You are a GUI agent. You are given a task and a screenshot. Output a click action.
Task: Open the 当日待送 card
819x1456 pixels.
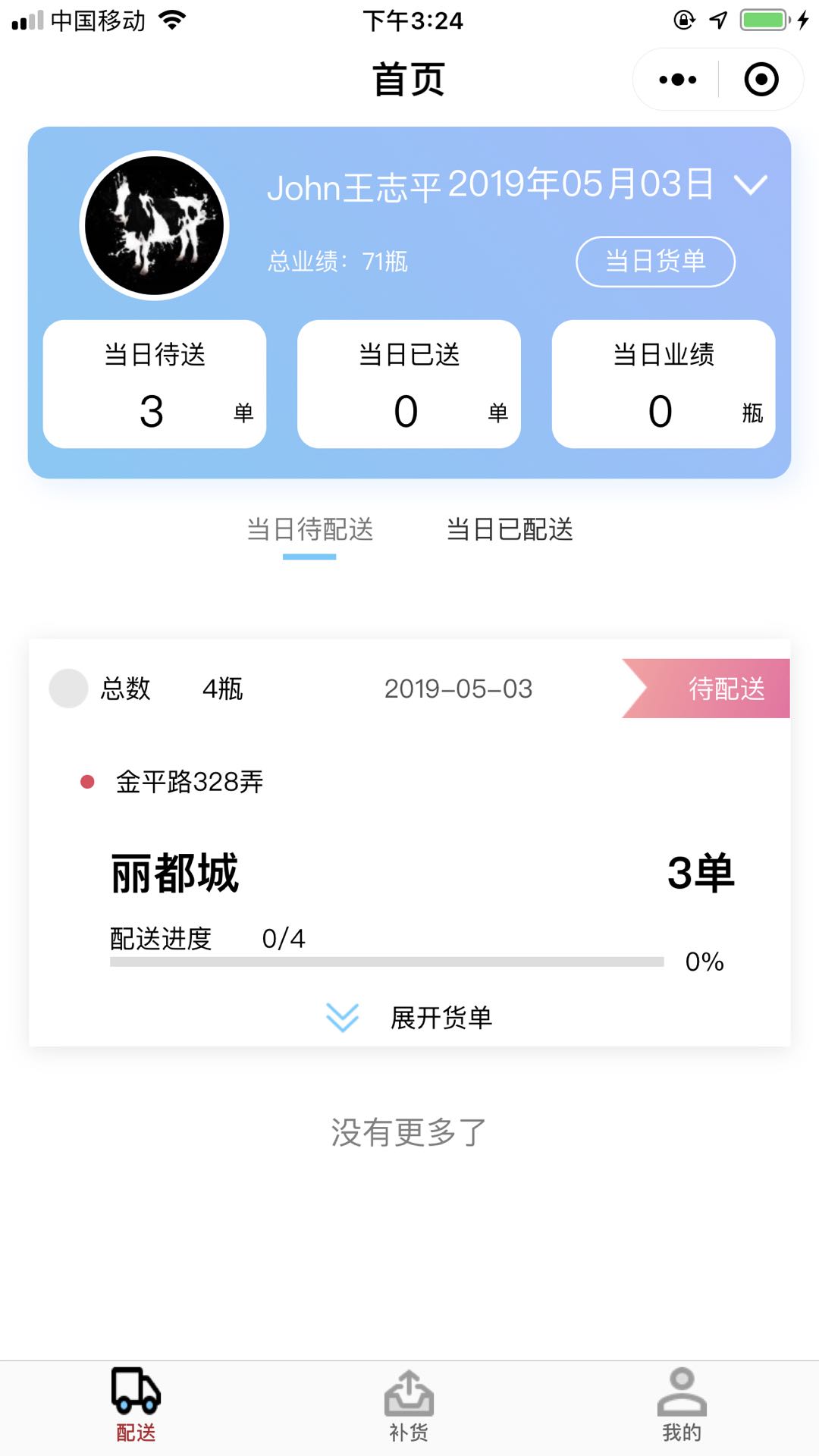[155, 384]
